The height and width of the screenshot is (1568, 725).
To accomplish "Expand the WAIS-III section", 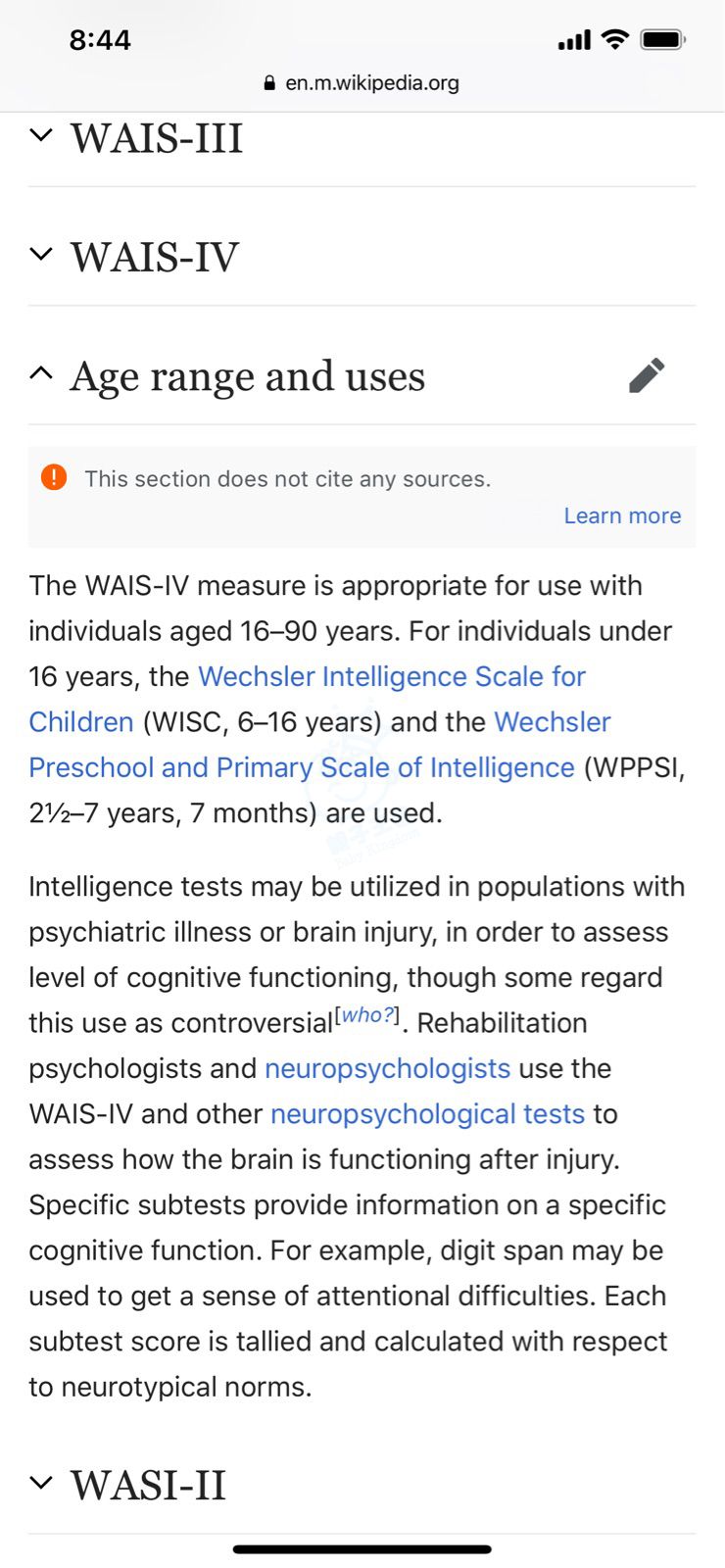I will pyautogui.click(x=156, y=137).
